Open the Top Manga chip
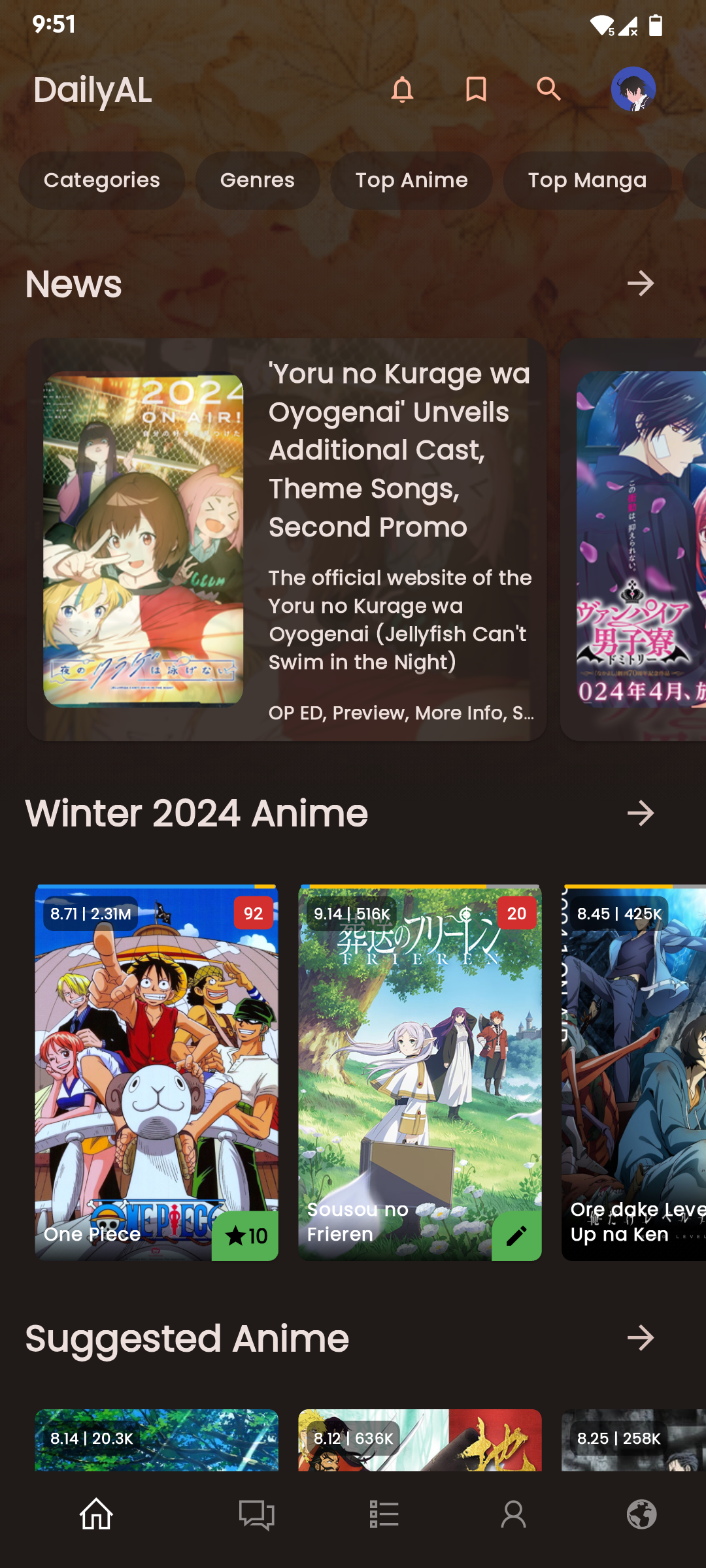 pyautogui.click(x=587, y=180)
